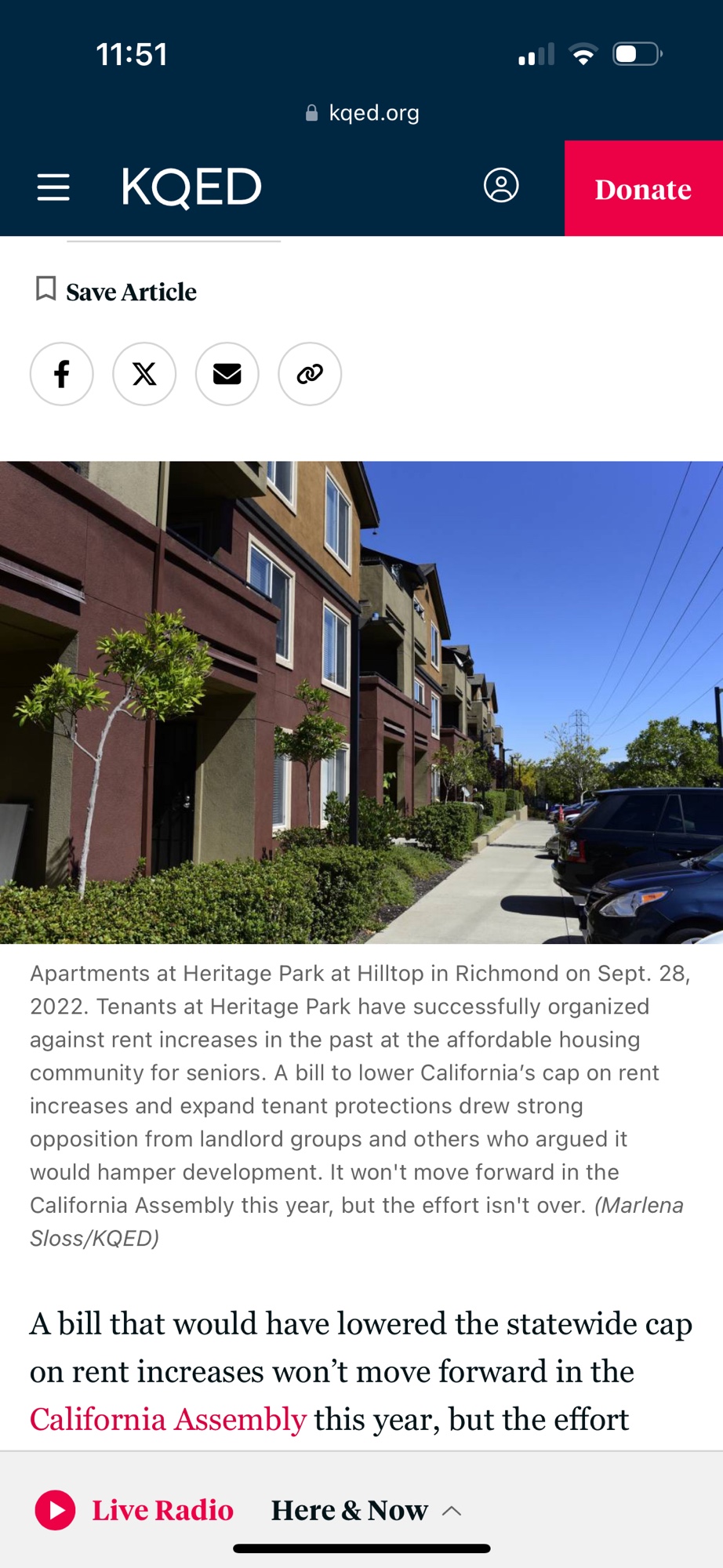This screenshot has height=1568, width=723.
Task: Open the hamburger navigation menu
Action: coord(53,187)
